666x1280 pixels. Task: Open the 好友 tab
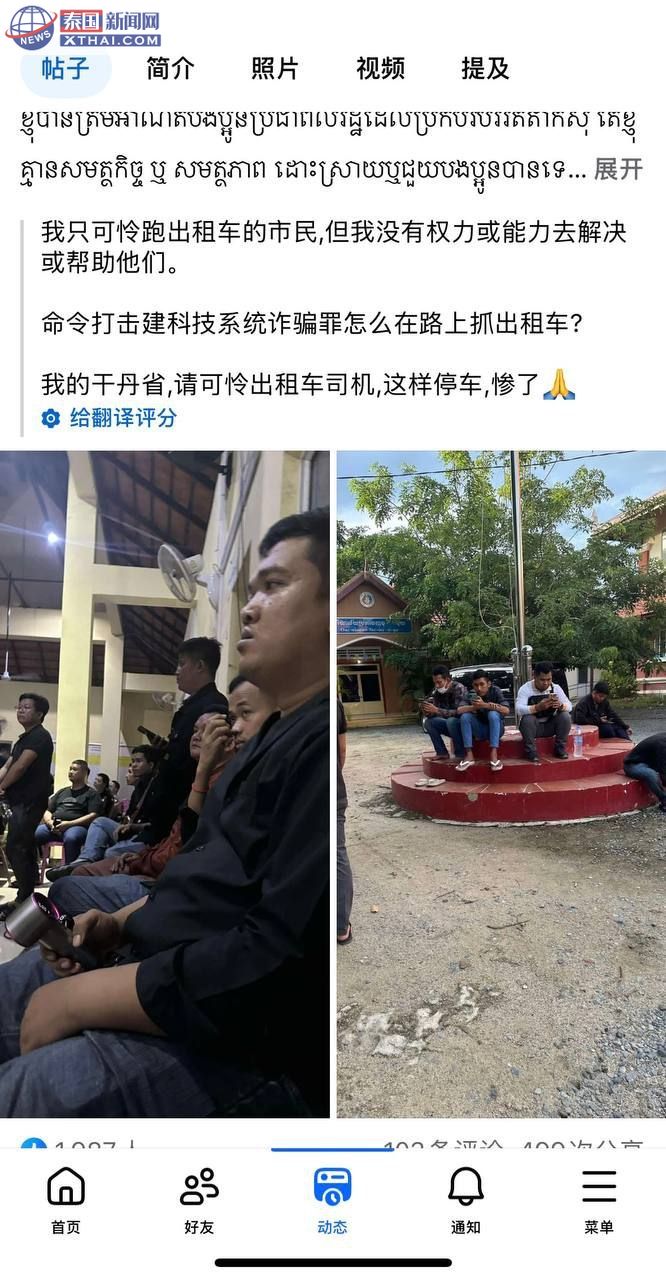point(199,1200)
